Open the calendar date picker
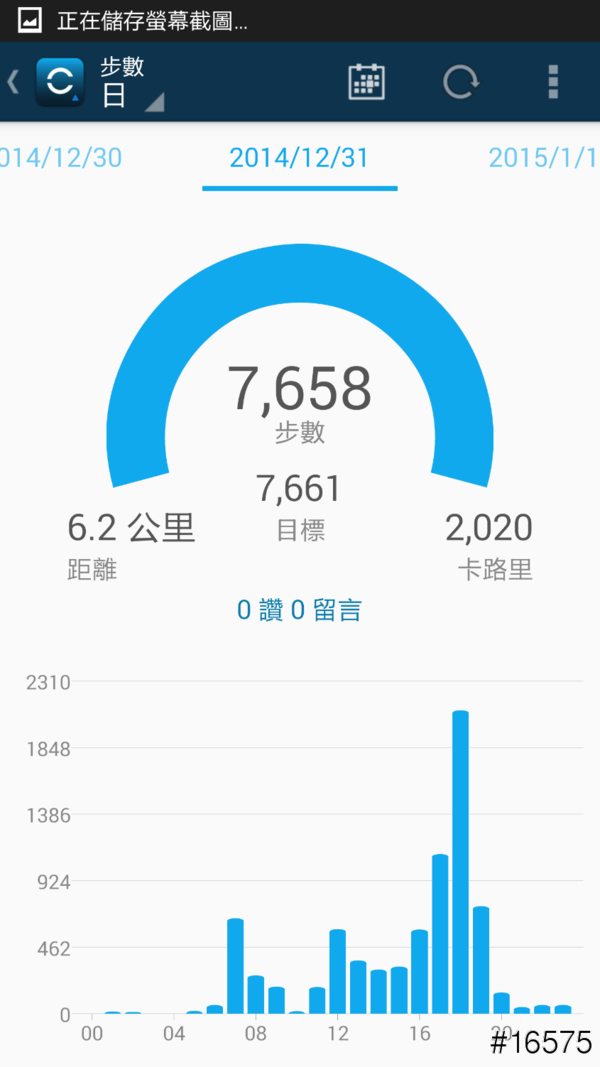Screen dimensions: 600x1067 (x=366, y=82)
